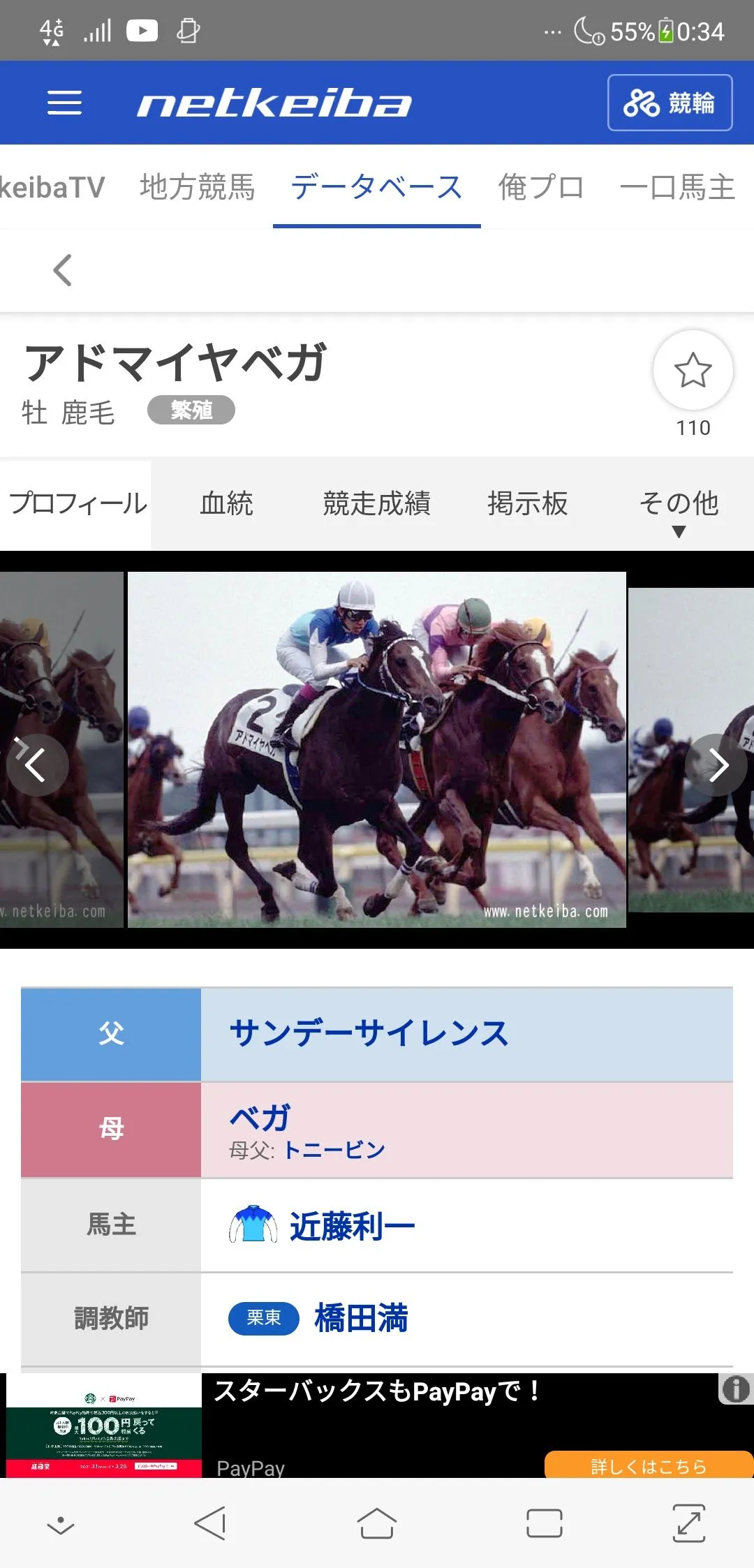Open sire サンデーサイレンス page
Screen dimensions: 754x1568
(x=369, y=1033)
